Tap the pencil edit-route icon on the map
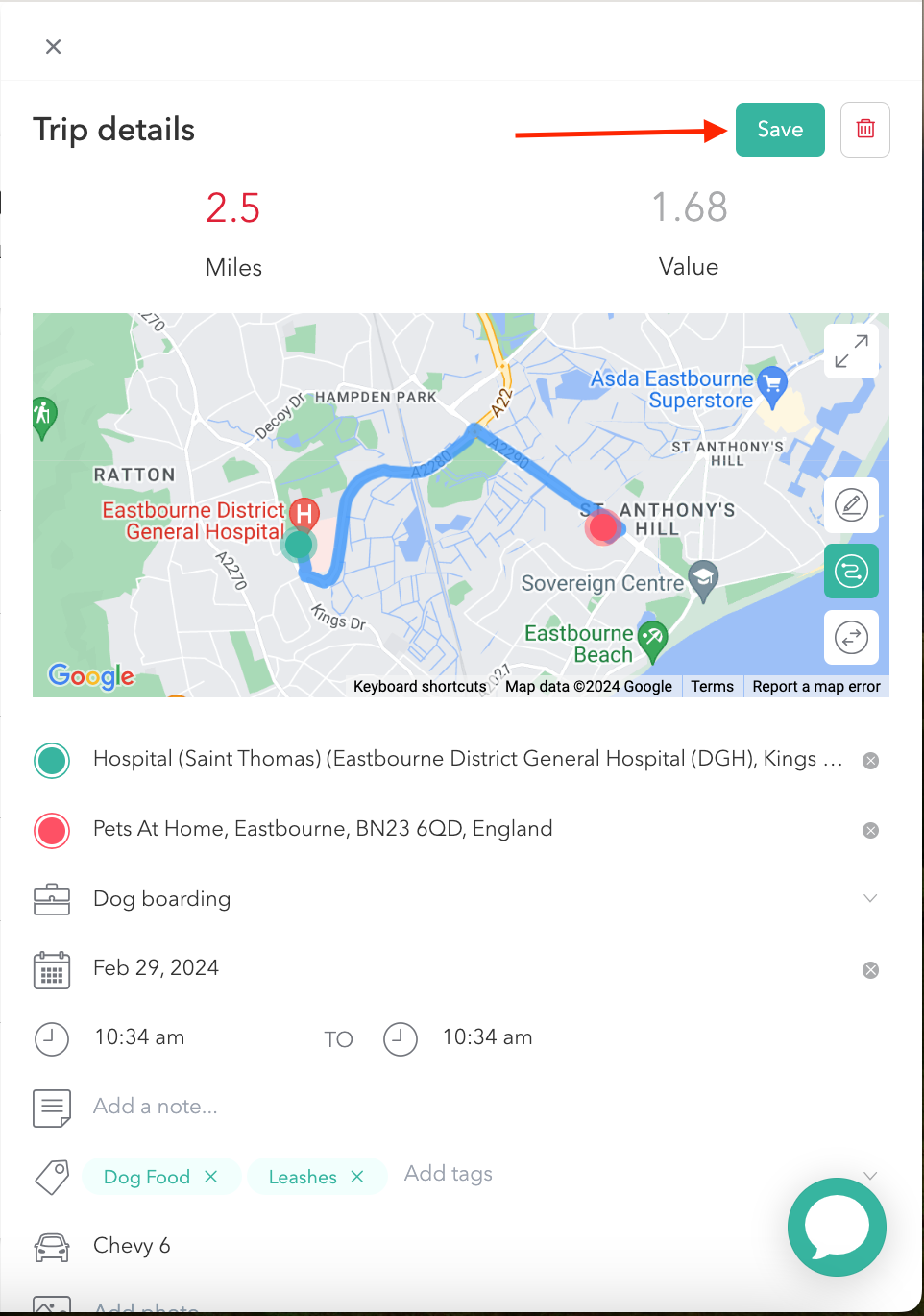Image resolution: width=924 pixels, height=1316 pixels. (x=851, y=505)
